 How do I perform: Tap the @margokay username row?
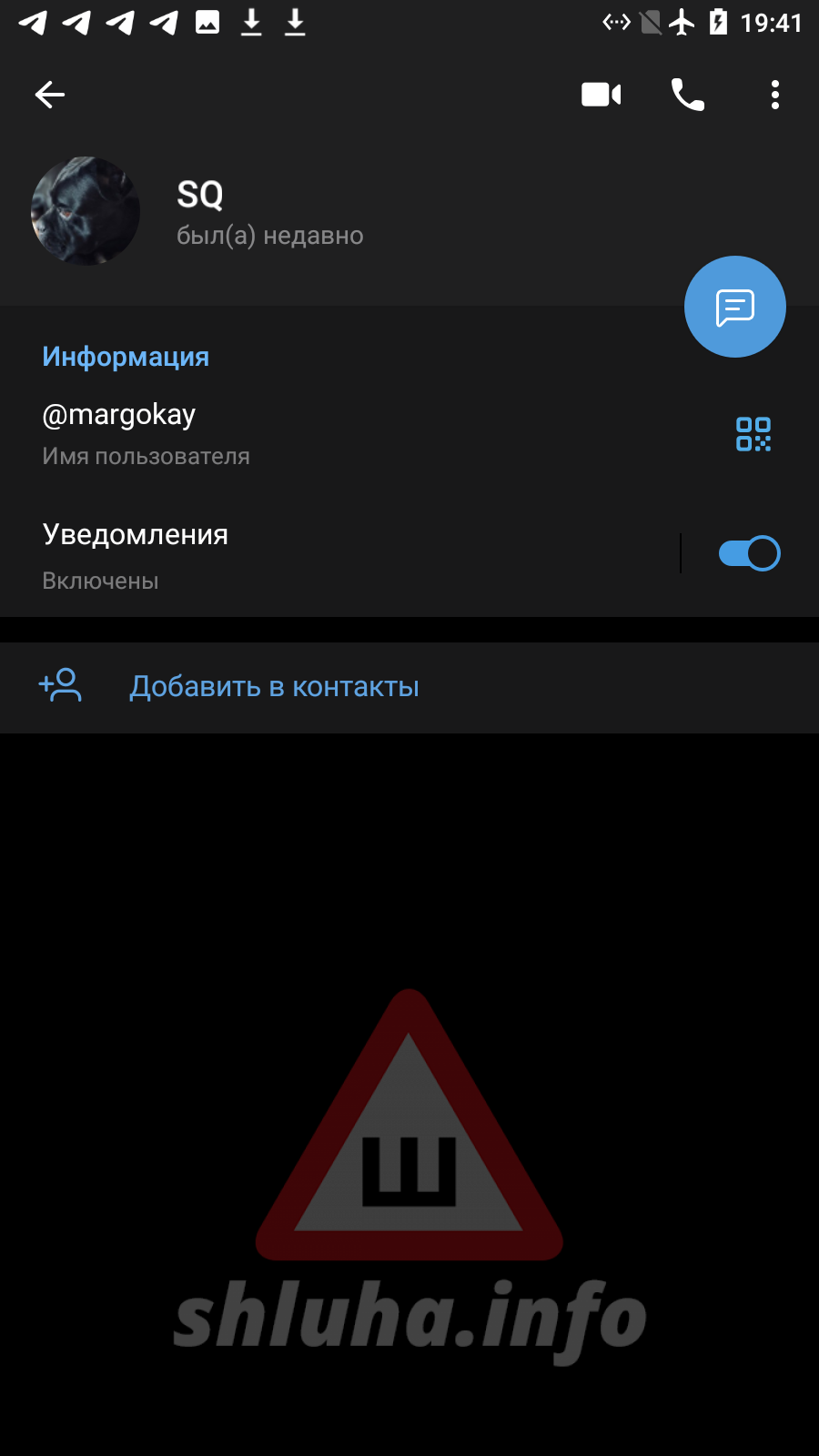point(273,433)
